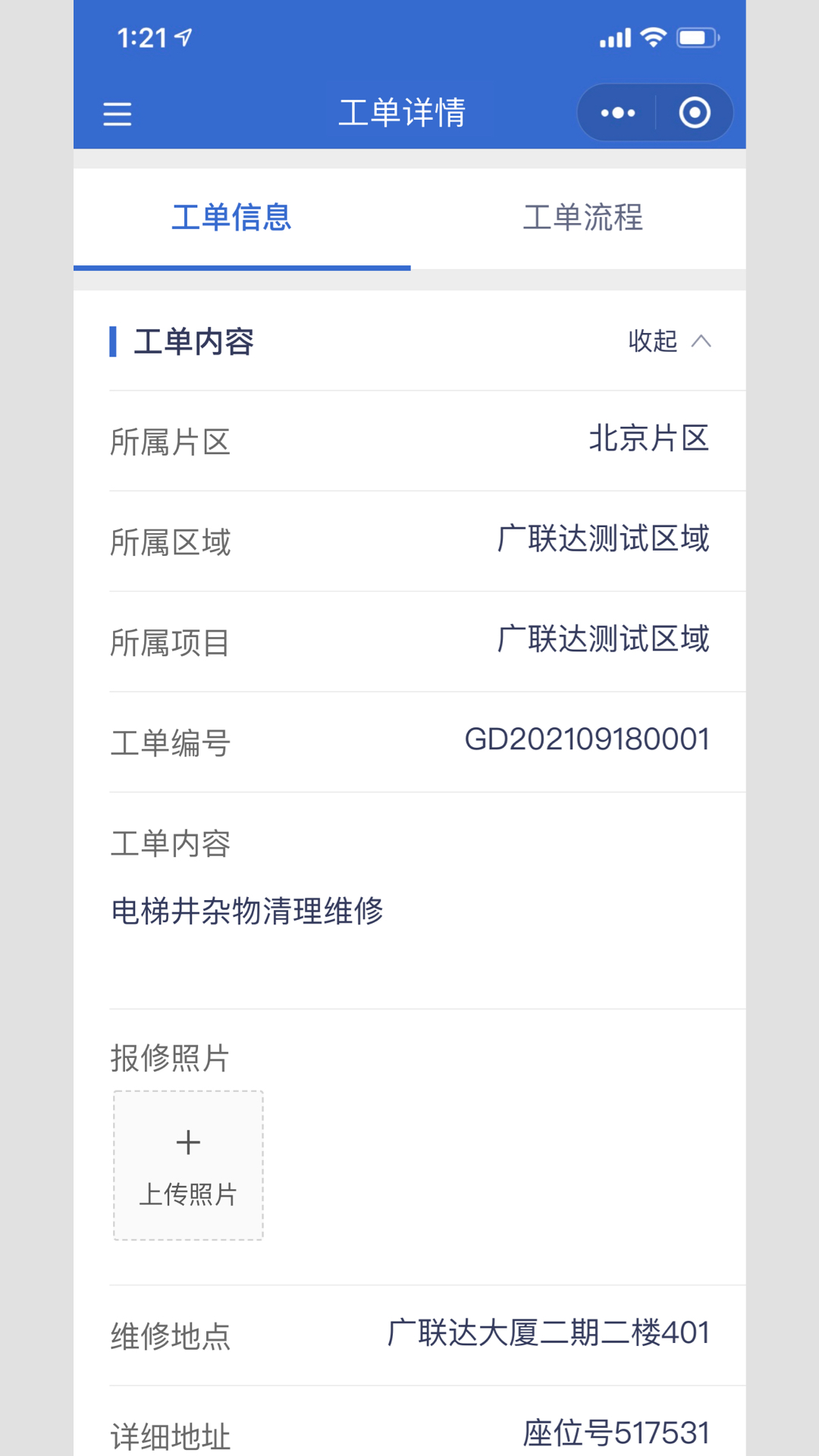Screen dimensions: 819x1456
Task: Click the plus icon to add a photo
Action: tap(187, 1141)
